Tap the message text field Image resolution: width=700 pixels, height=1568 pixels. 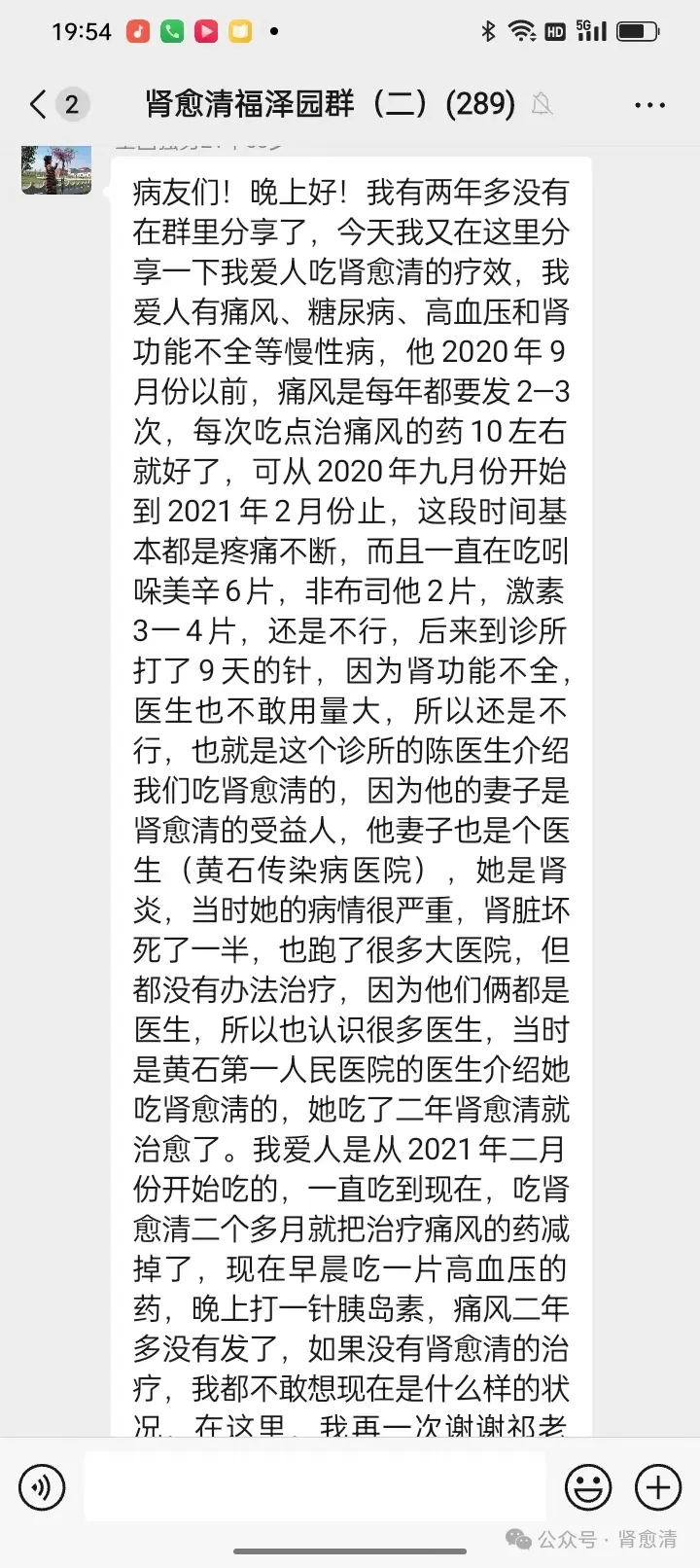pos(315,1486)
